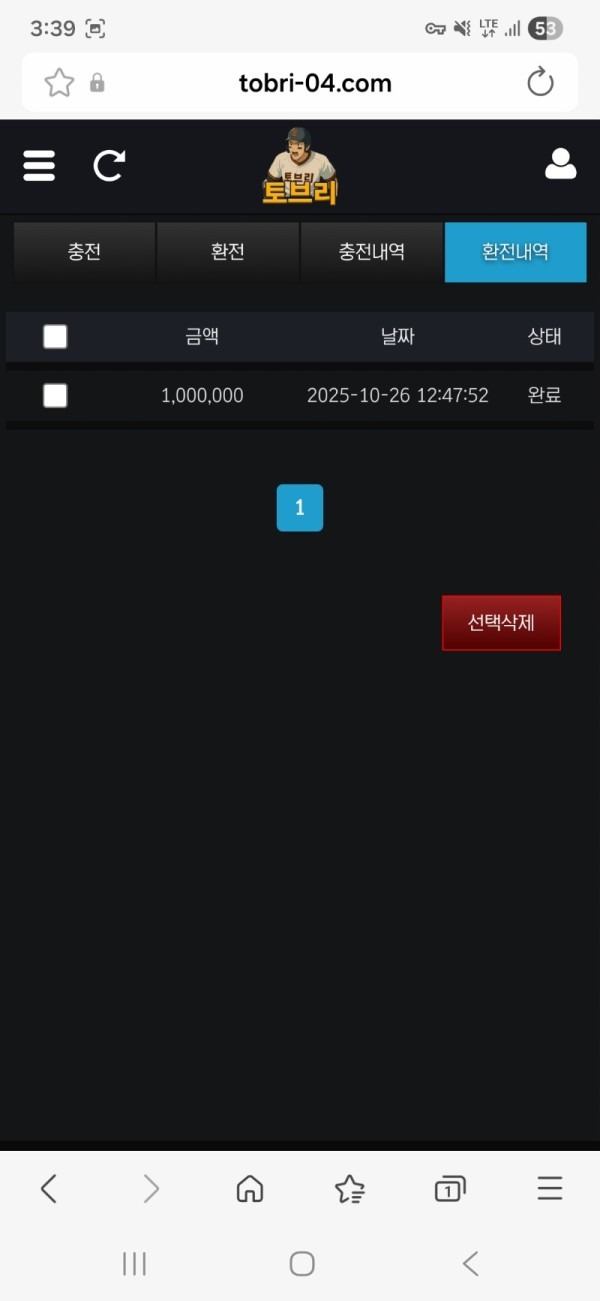Check the select-all box in the table header

pos(55,337)
